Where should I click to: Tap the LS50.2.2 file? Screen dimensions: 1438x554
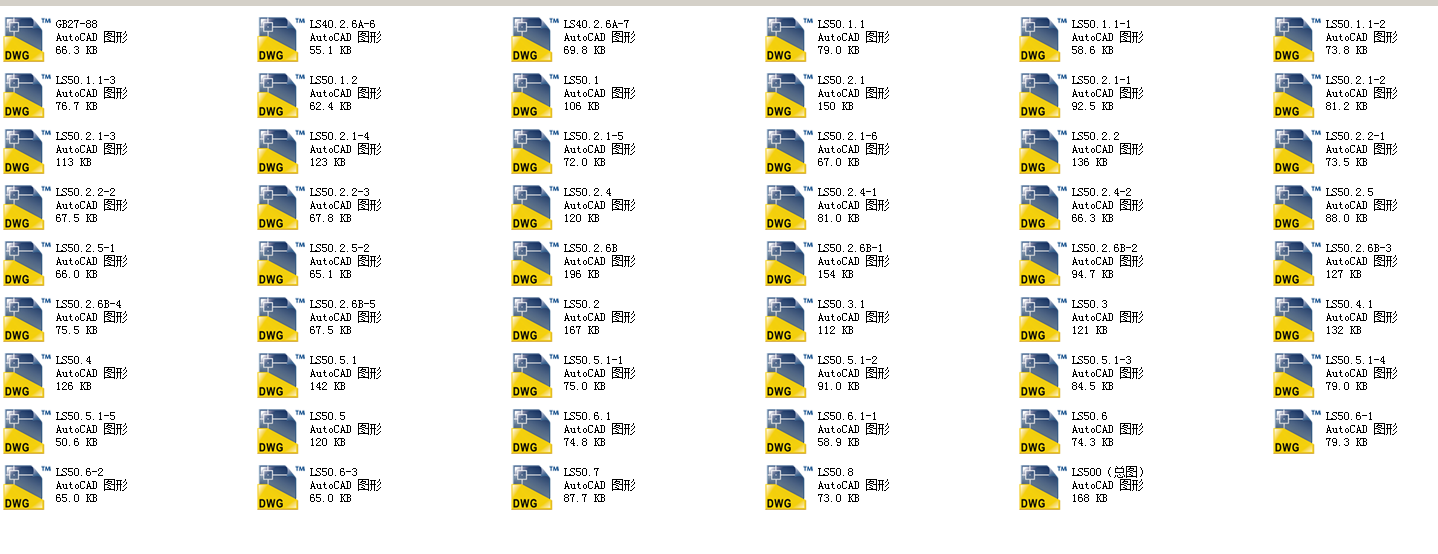click(1041, 151)
